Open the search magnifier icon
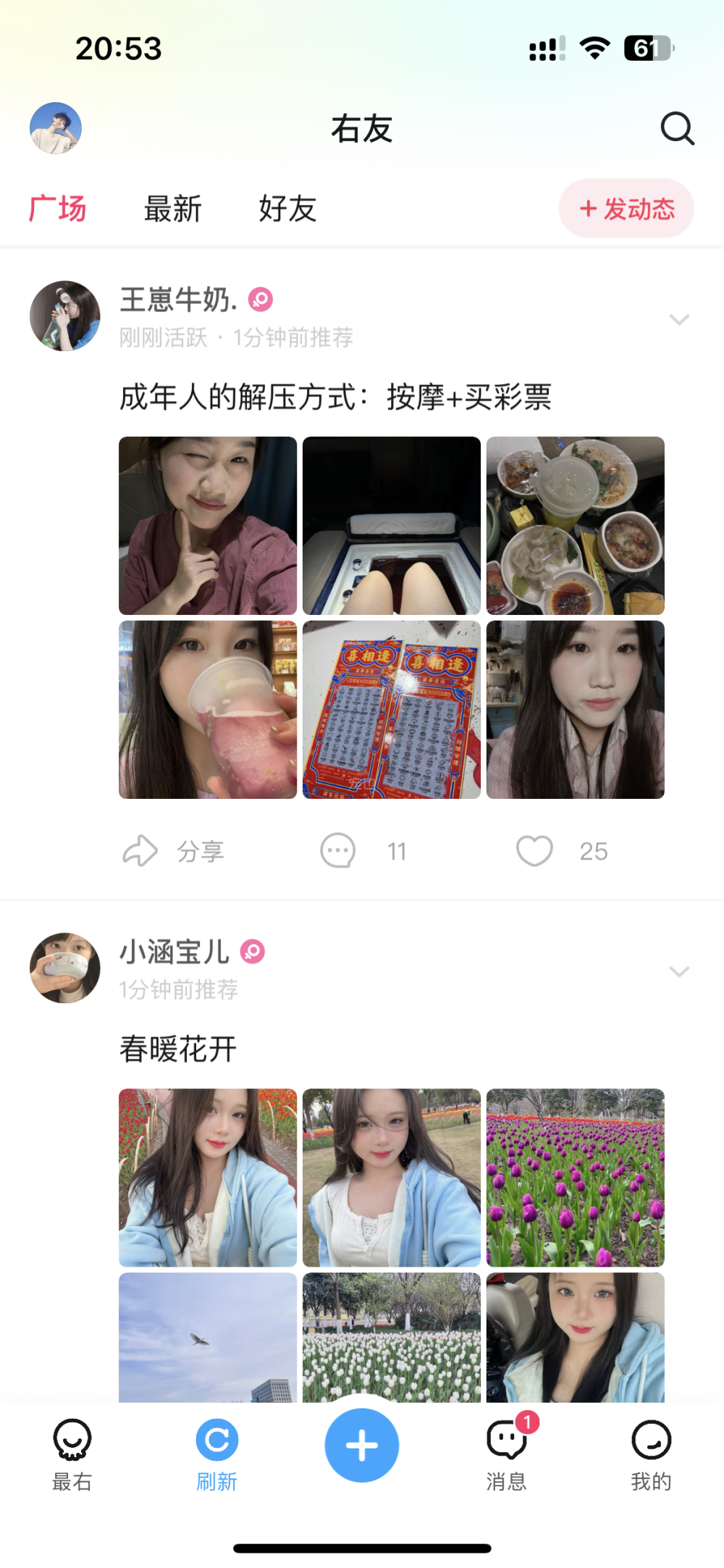Screen dimensions: 724x1568 click(x=677, y=129)
